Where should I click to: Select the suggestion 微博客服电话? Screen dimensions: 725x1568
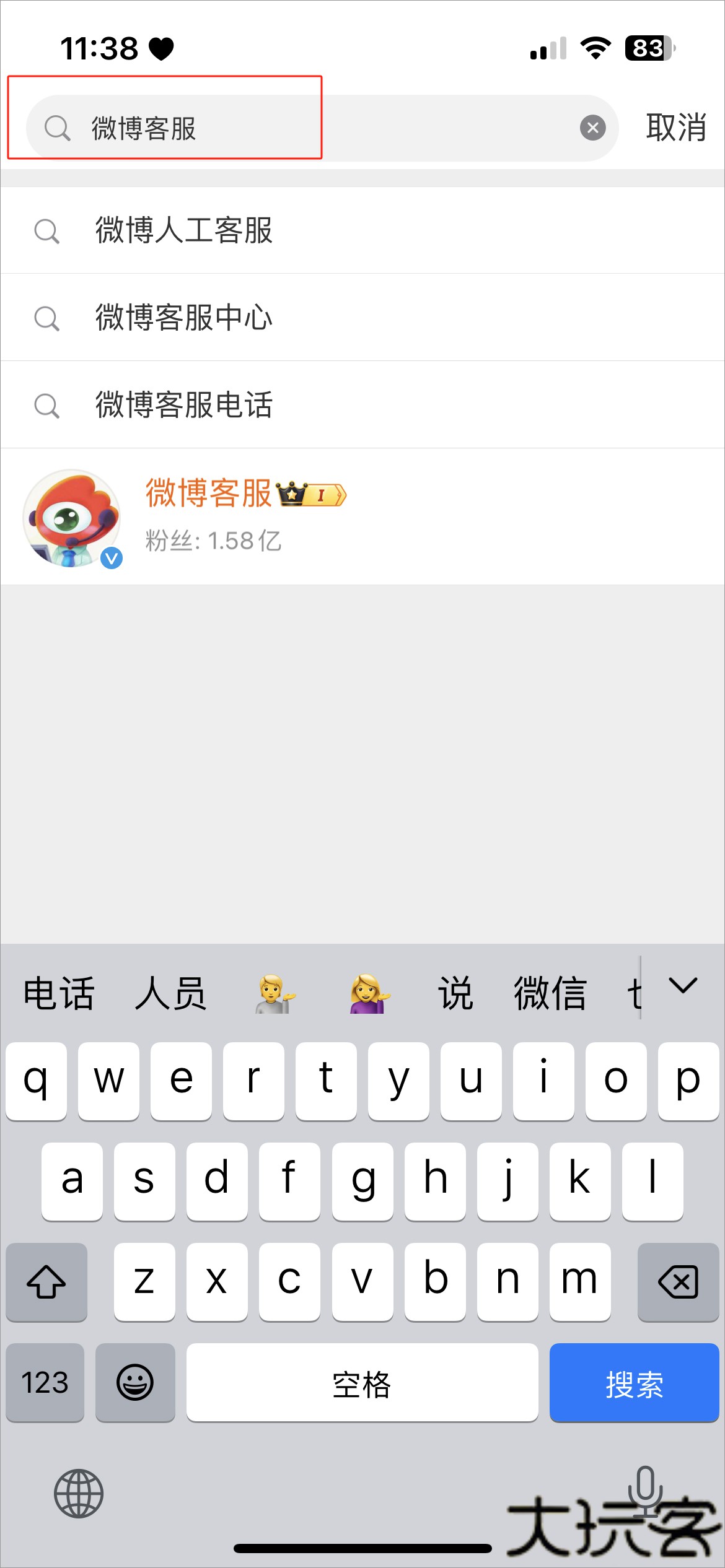[x=184, y=405]
